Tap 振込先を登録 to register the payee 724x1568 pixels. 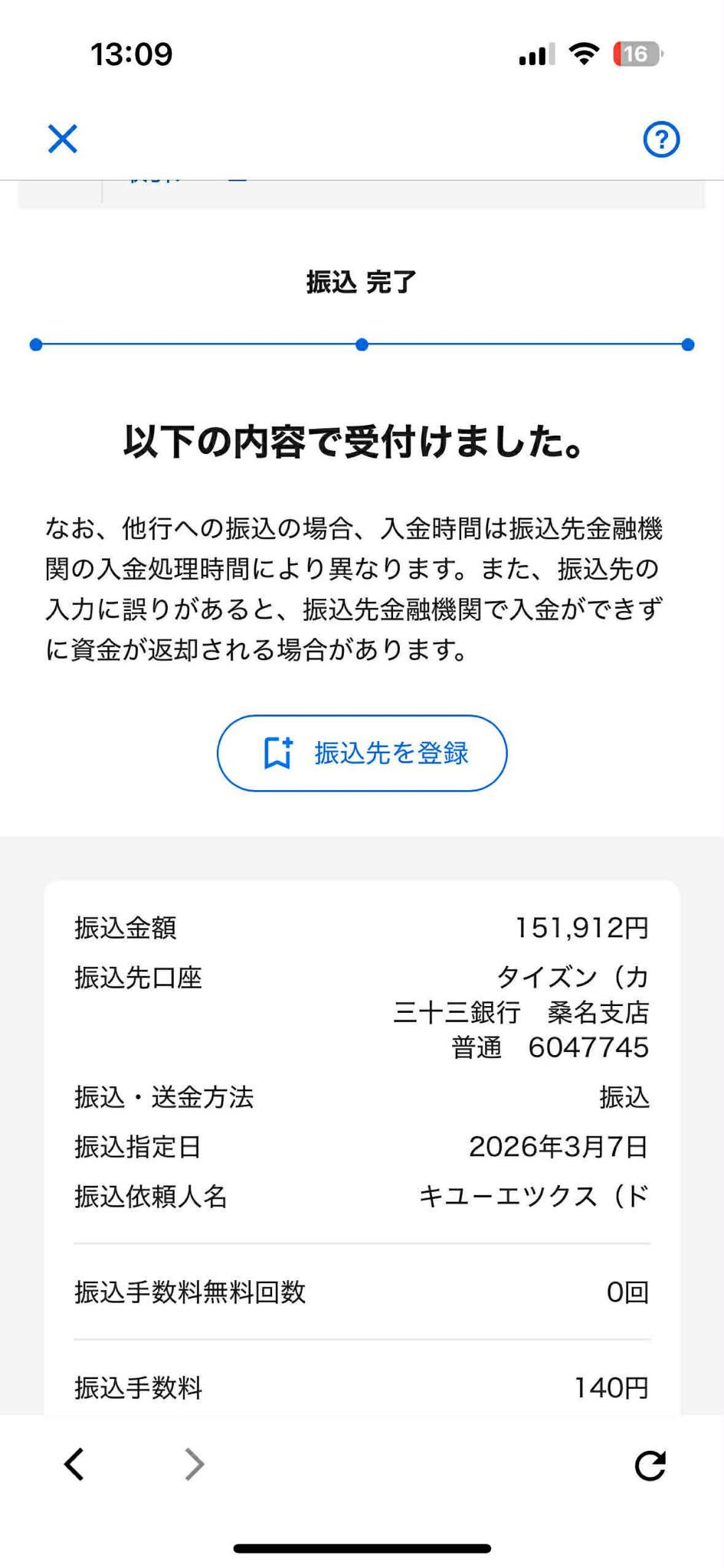pyautogui.click(x=362, y=753)
